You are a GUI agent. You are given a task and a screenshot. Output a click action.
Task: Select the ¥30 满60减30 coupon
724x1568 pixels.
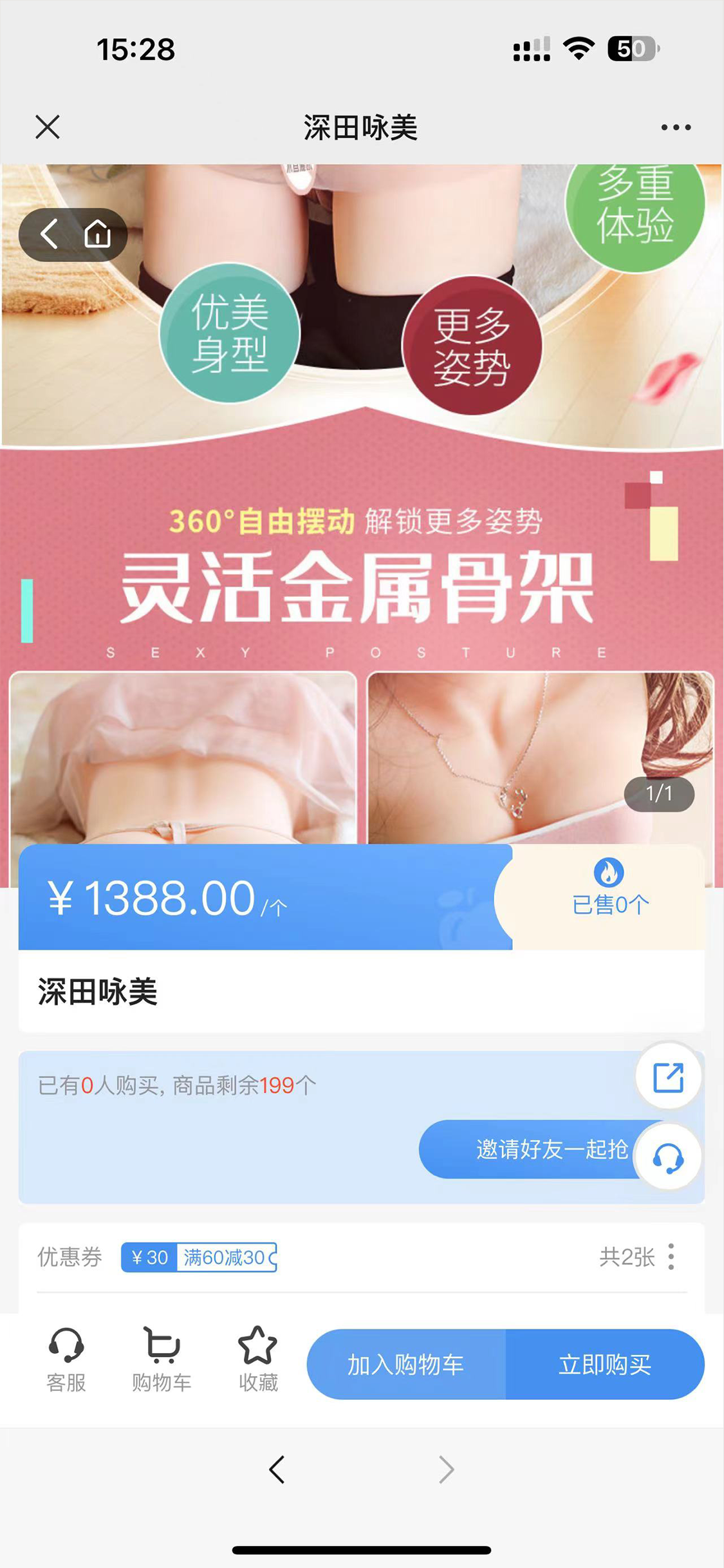199,1257
